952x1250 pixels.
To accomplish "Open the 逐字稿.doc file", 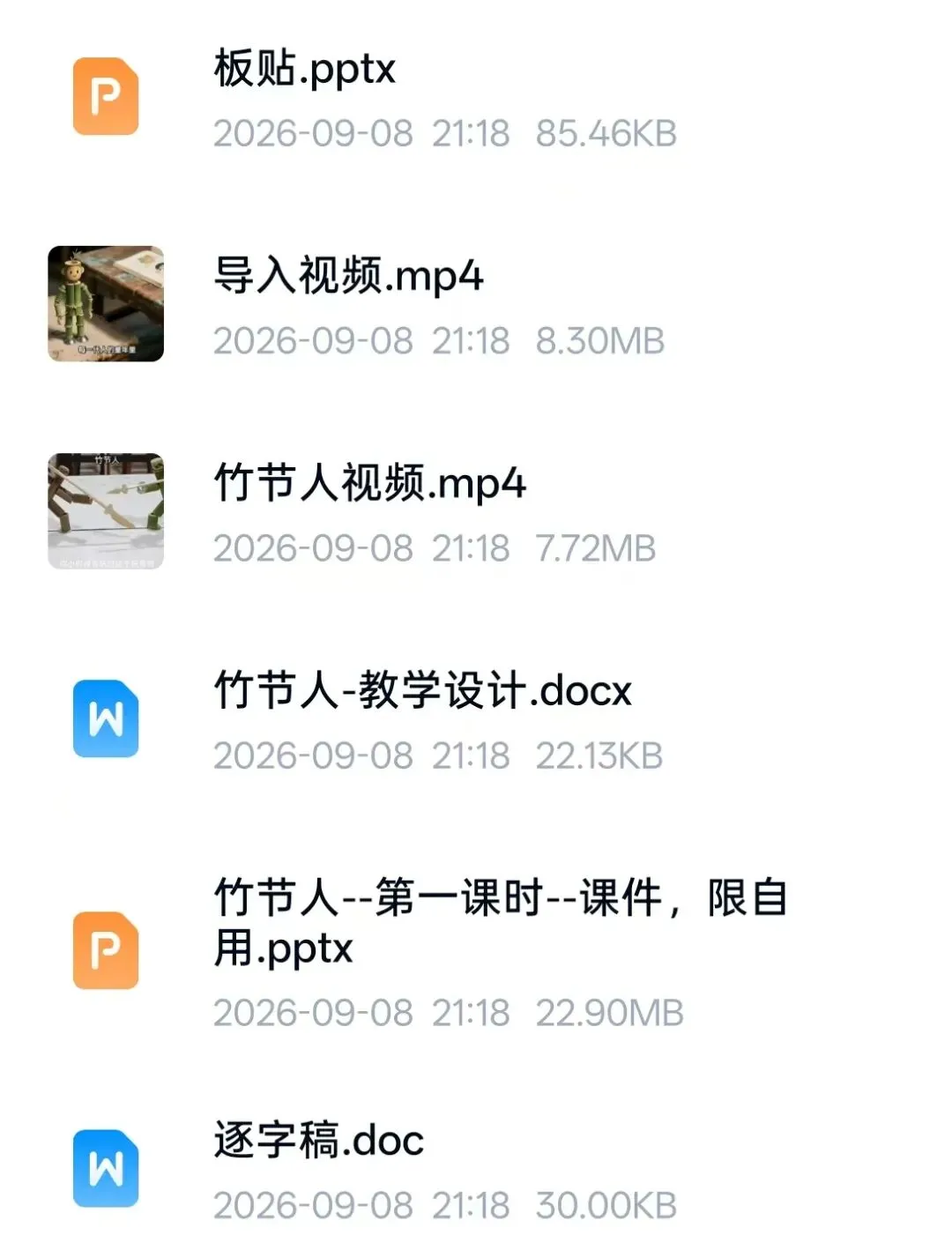I will (476, 1169).
